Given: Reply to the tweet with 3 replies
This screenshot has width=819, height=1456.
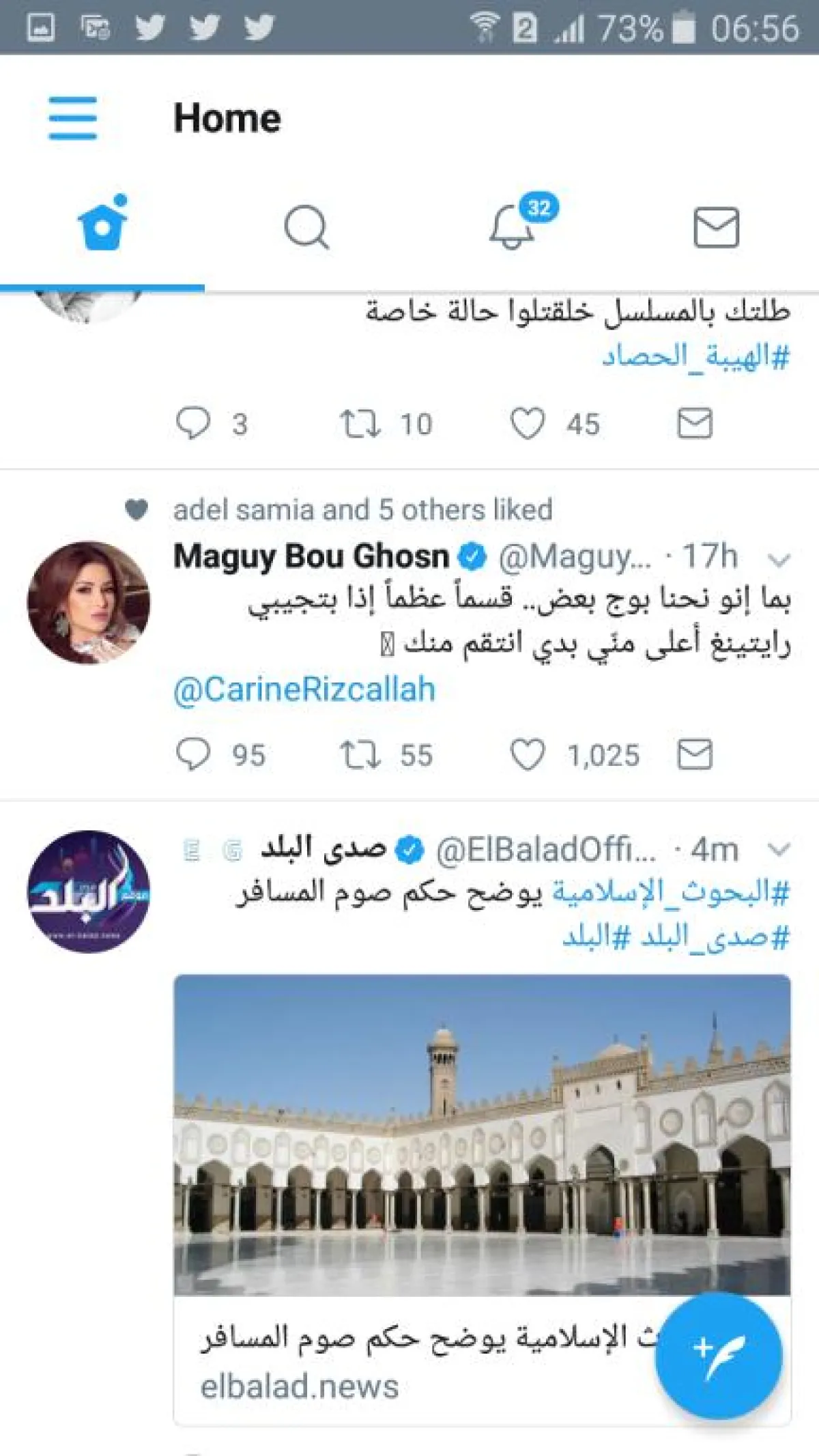Looking at the screenshot, I should 193,424.
